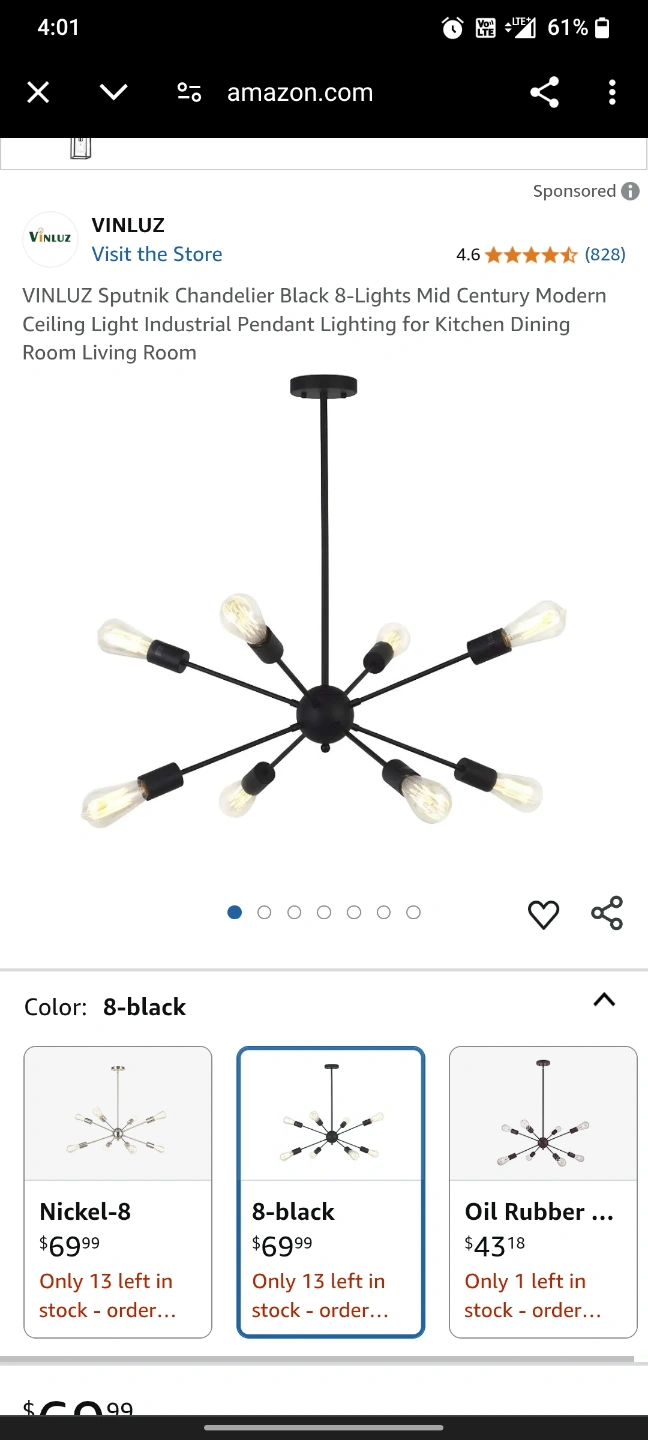Collapse the Color options section
The height and width of the screenshot is (1440, 648).
tap(604, 1000)
